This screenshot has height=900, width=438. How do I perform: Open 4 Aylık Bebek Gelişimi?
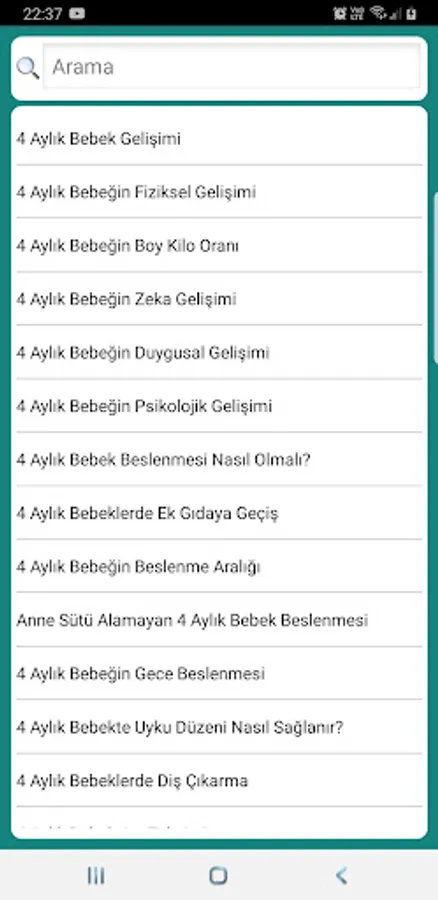(x=219, y=139)
